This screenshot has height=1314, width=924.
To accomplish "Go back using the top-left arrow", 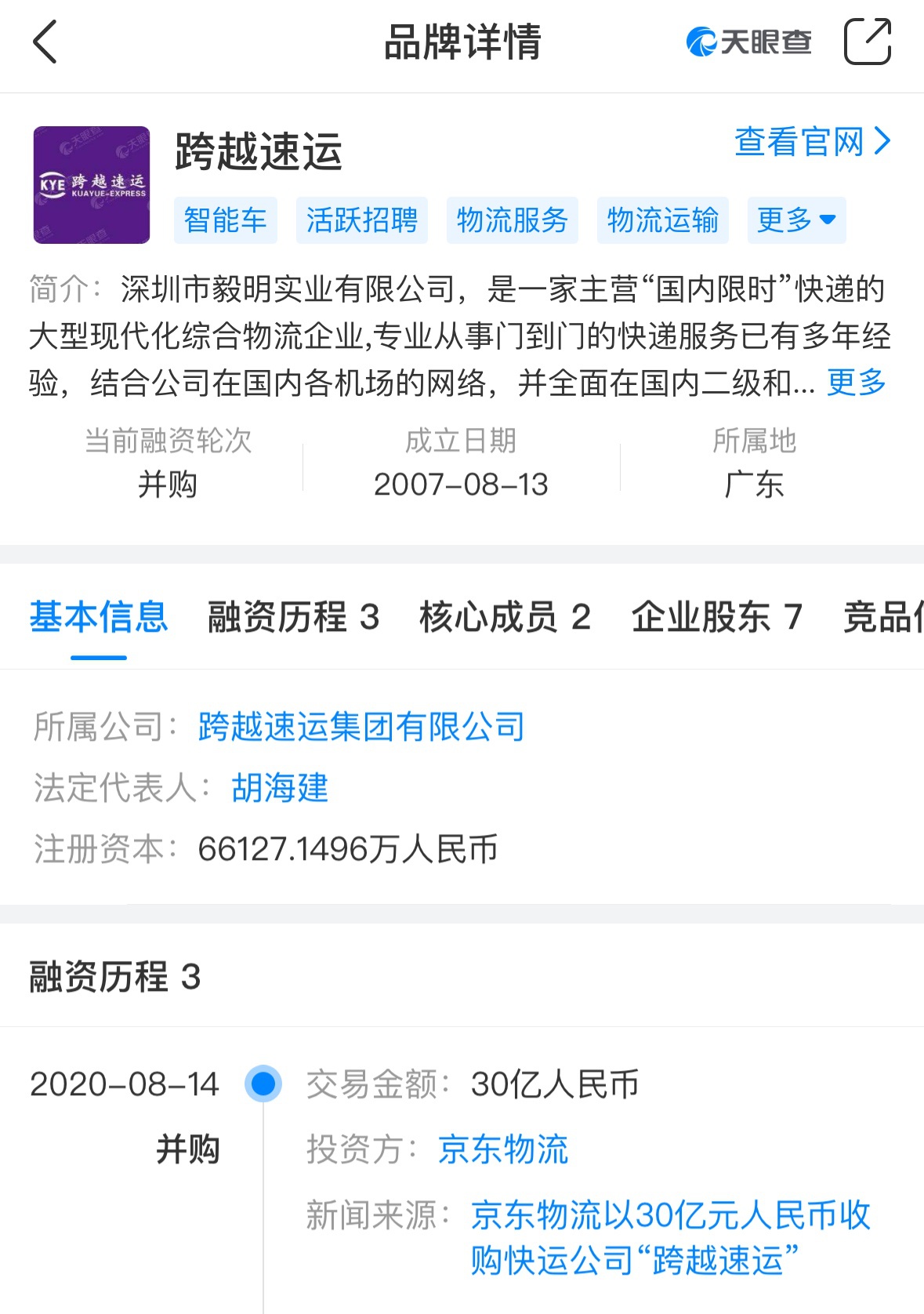I will tap(45, 42).
